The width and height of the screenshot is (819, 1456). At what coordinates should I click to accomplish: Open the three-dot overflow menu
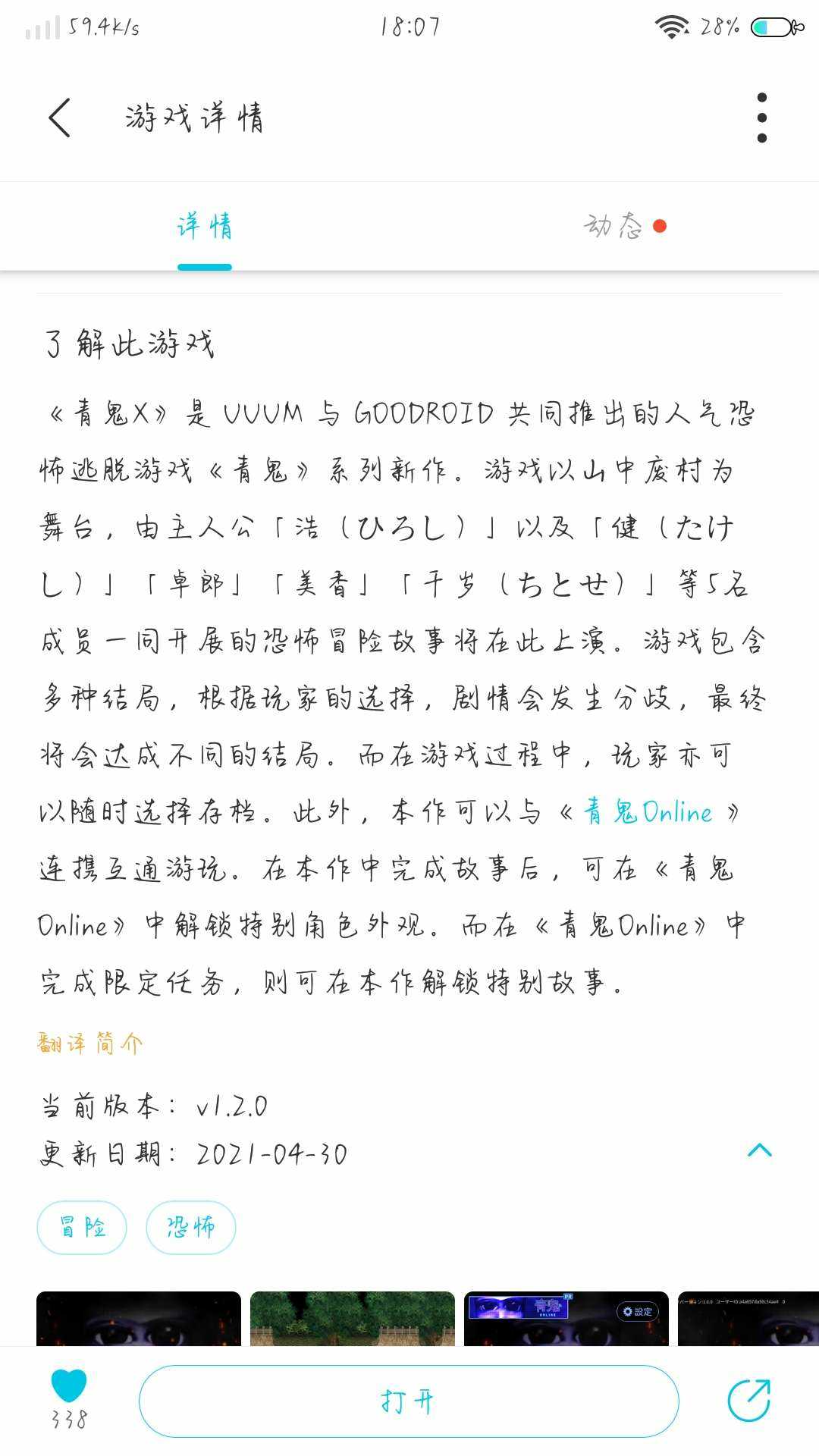[x=761, y=118]
